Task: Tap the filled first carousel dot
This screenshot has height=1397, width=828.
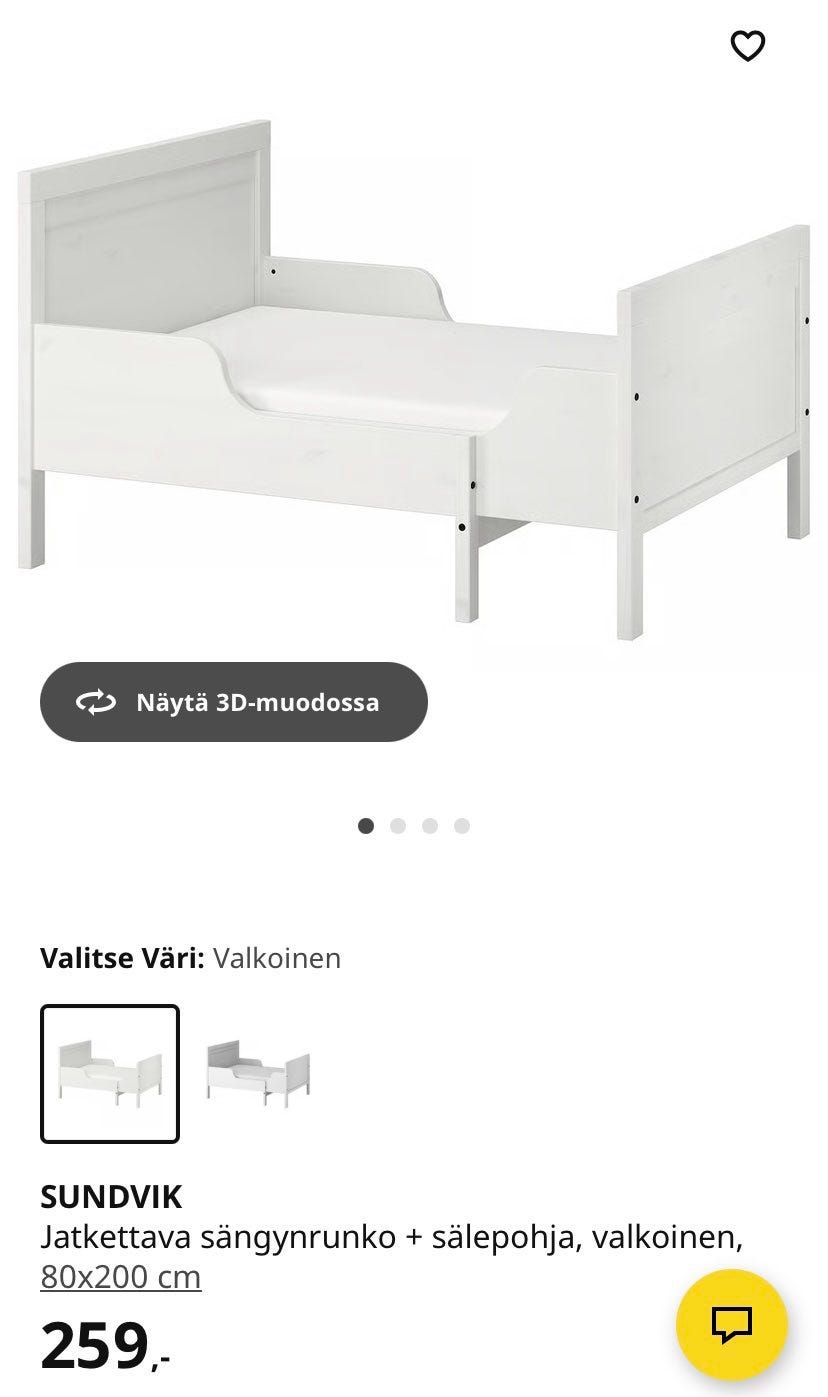Action: click(365, 825)
